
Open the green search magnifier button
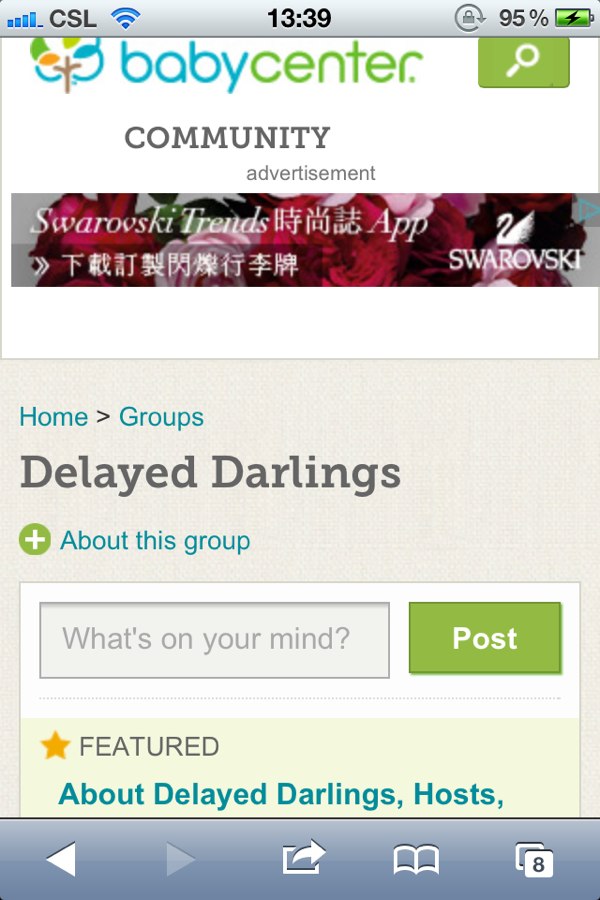click(523, 62)
